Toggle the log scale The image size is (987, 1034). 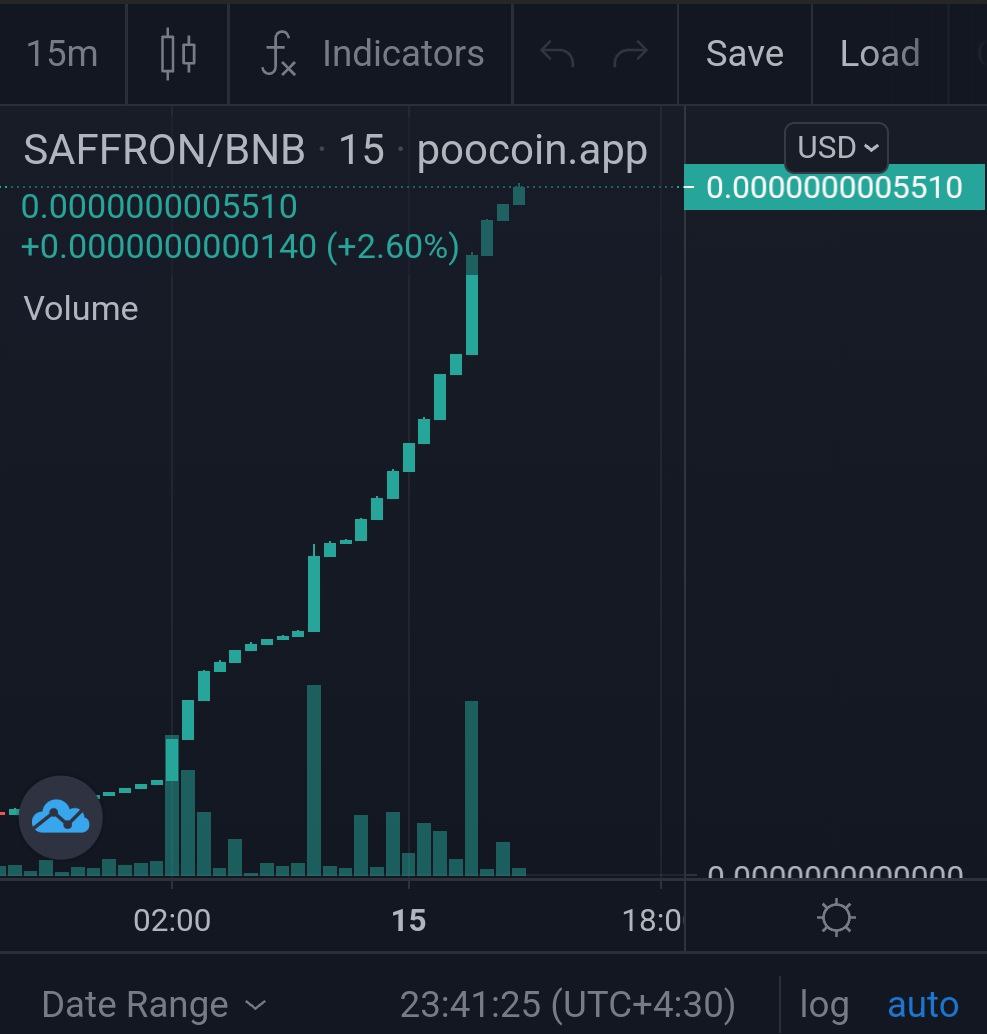point(824,1004)
